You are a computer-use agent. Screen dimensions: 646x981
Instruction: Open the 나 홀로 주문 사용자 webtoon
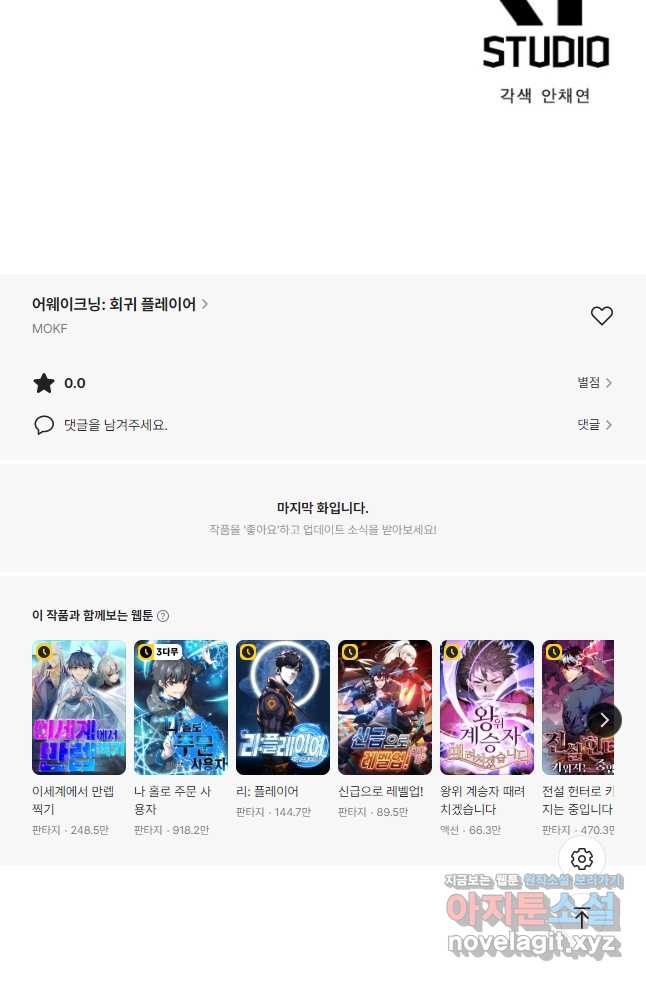click(x=181, y=708)
